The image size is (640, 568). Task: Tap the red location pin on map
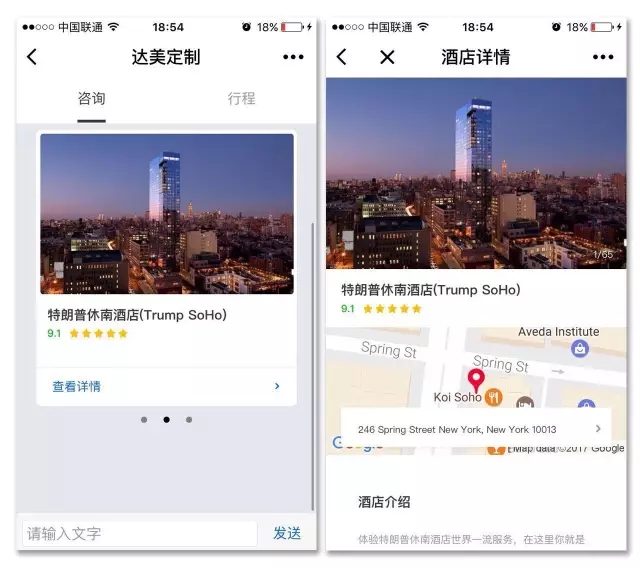click(x=476, y=380)
